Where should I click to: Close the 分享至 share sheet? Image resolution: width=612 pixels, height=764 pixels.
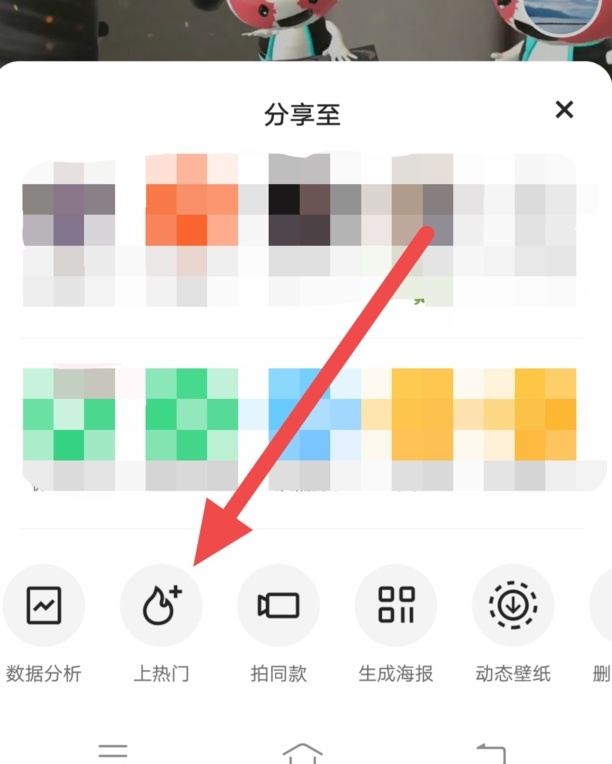(564, 110)
